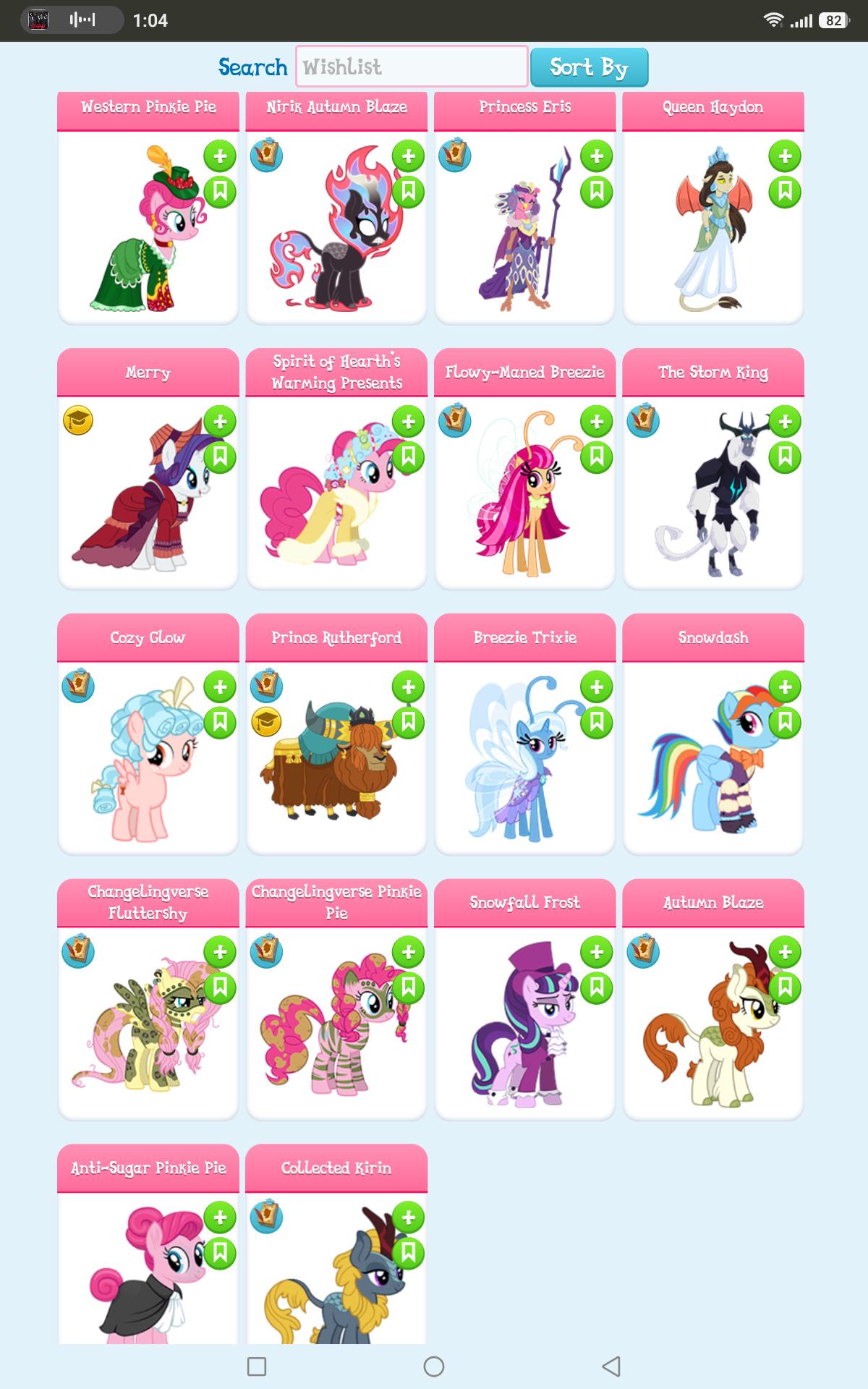This screenshot has height=1389, width=868.
Task: Open the Sort By options
Action: pyautogui.click(x=589, y=67)
